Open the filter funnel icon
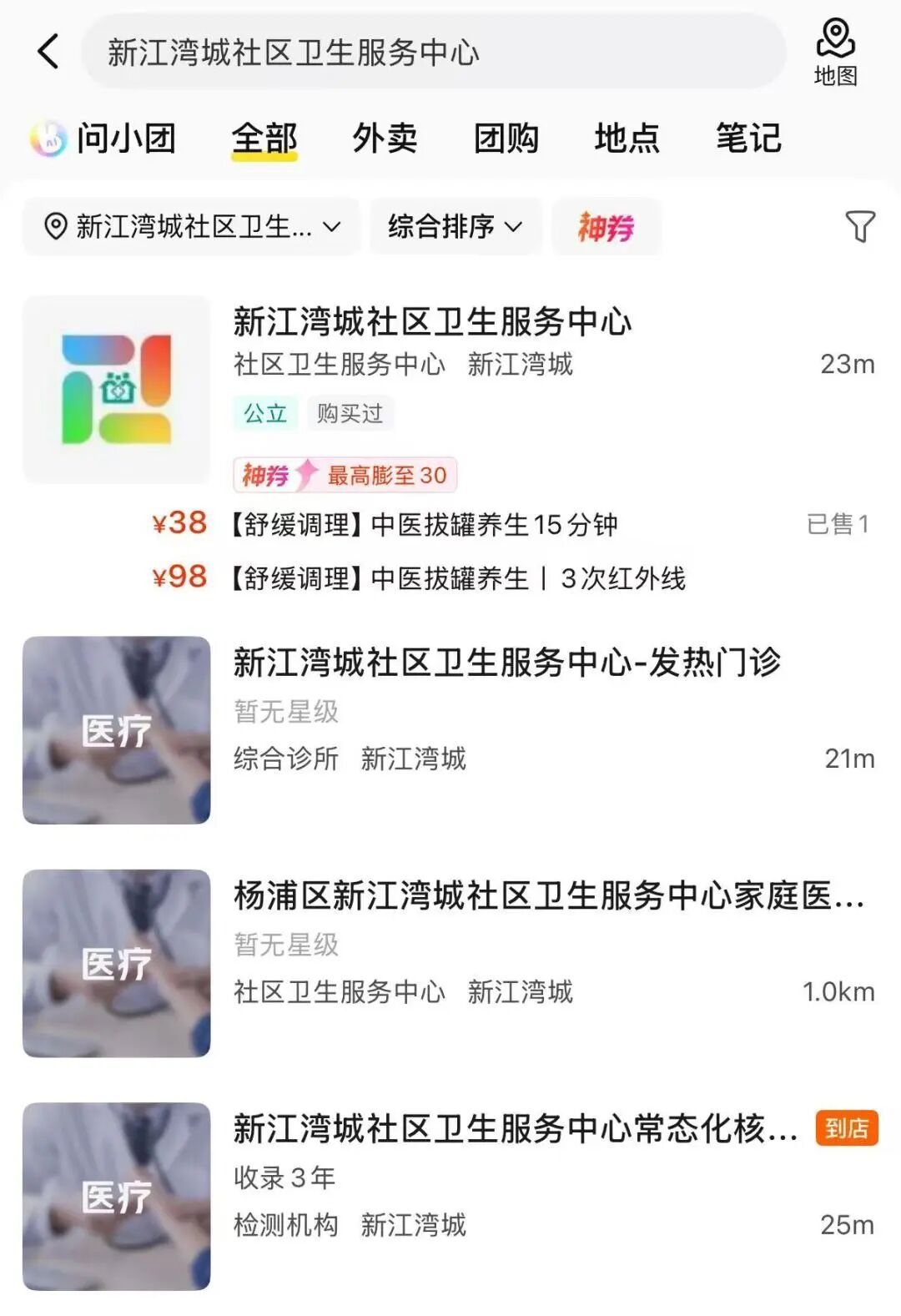 (x=860, y=226)
